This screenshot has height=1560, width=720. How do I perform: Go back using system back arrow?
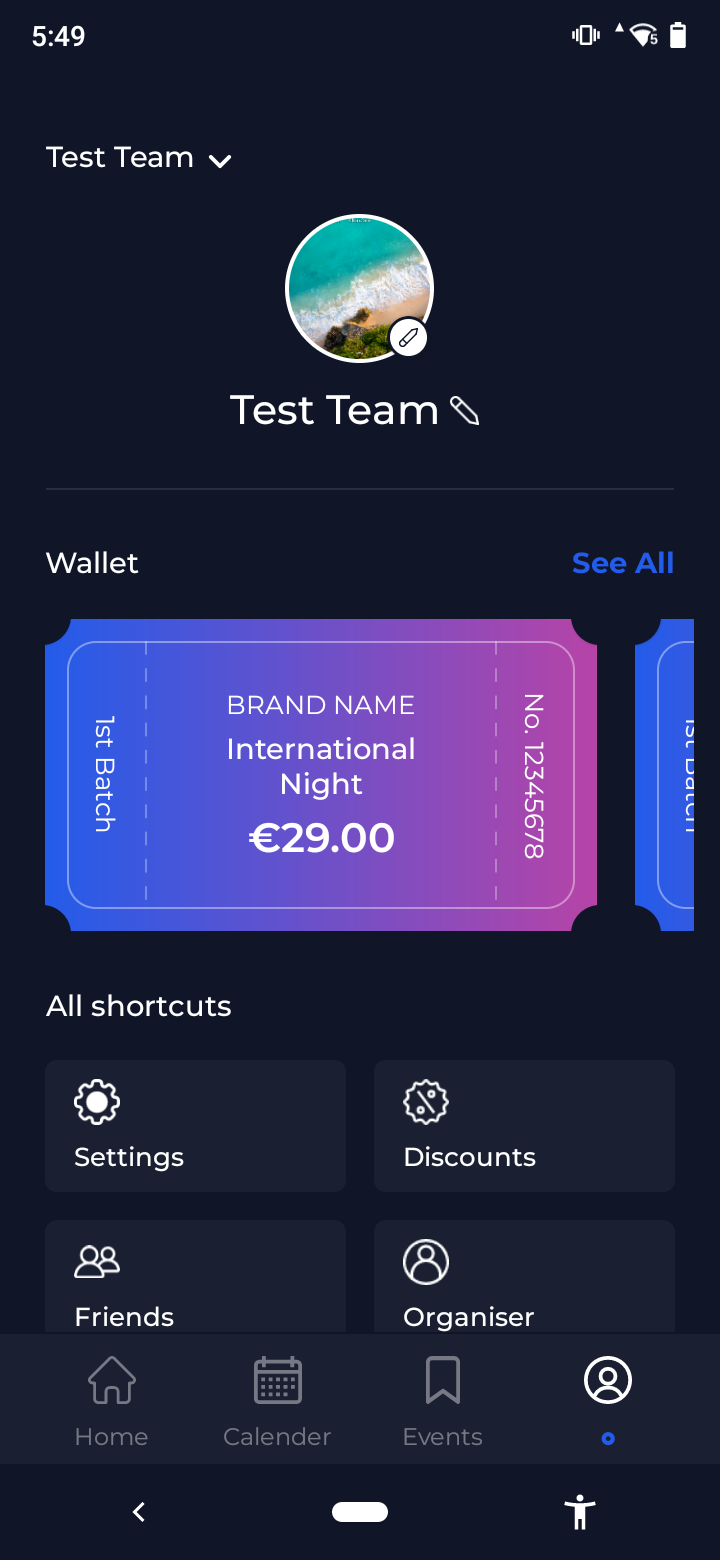(139, 1512)
